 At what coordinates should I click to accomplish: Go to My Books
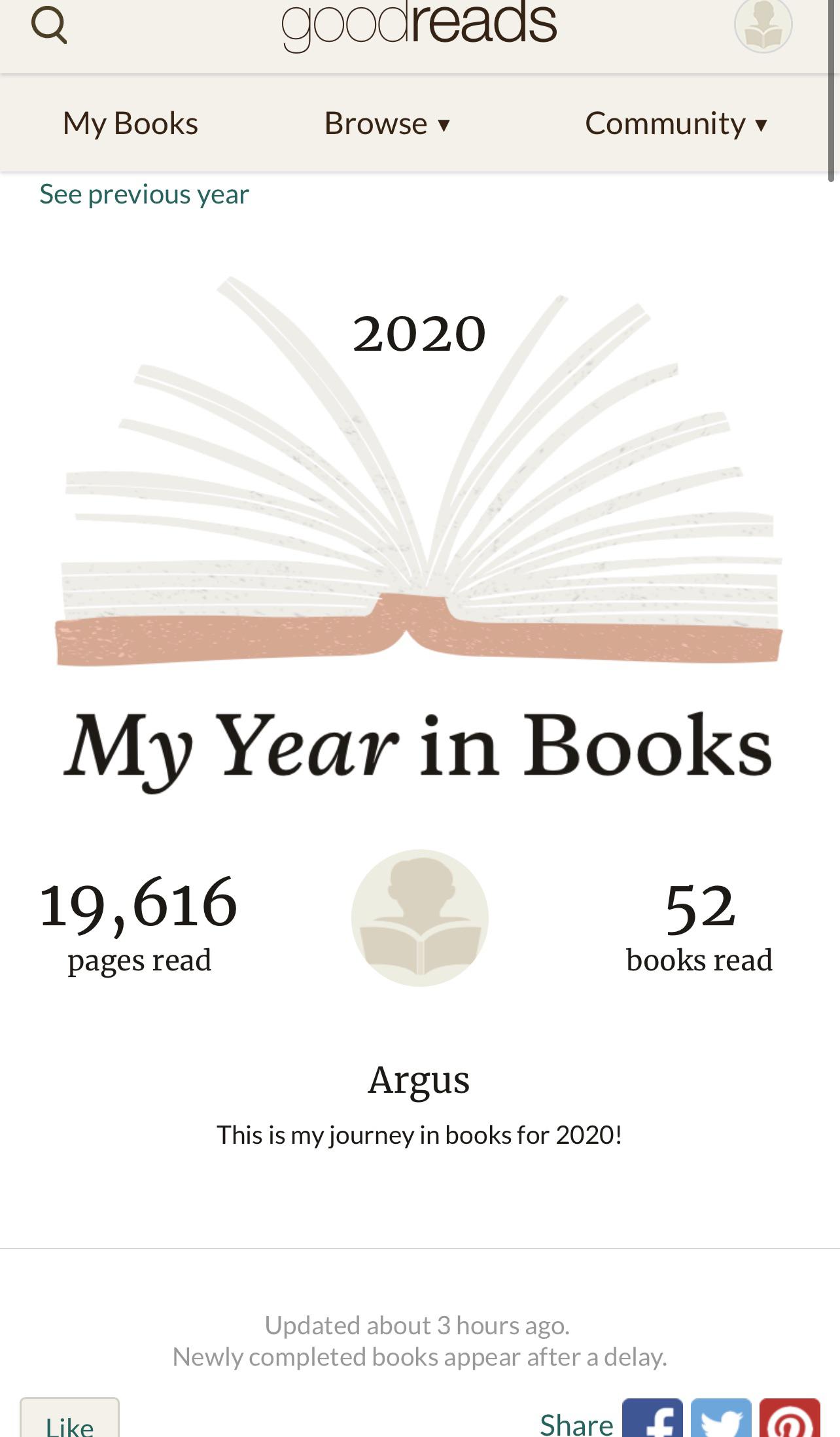(x=130, y=123)
